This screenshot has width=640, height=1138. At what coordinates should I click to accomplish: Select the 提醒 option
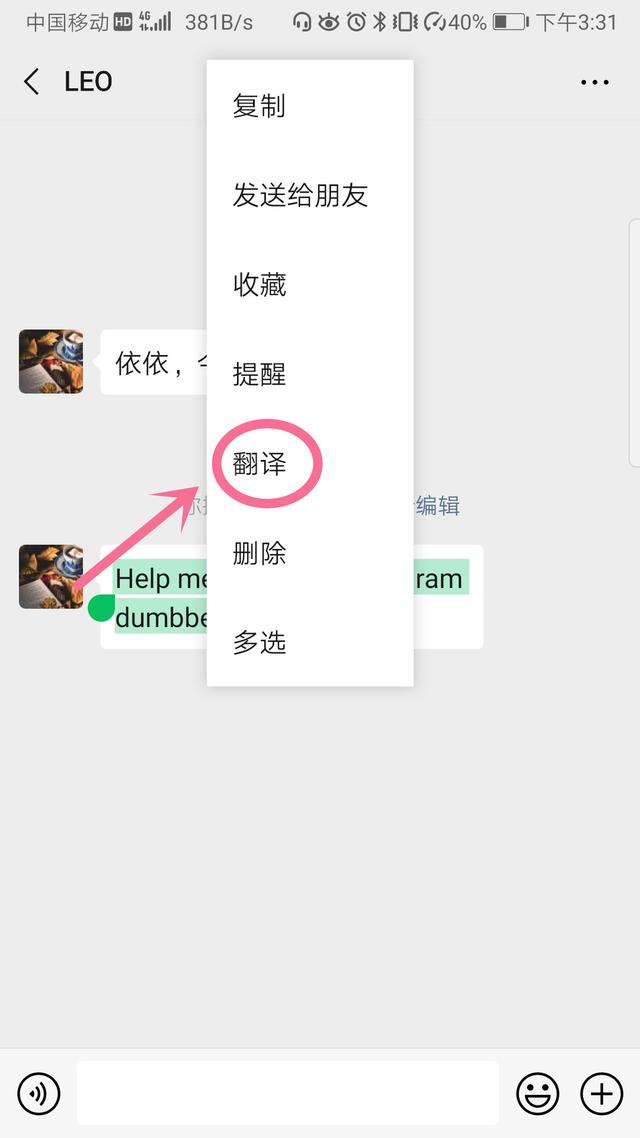point(310,374)
